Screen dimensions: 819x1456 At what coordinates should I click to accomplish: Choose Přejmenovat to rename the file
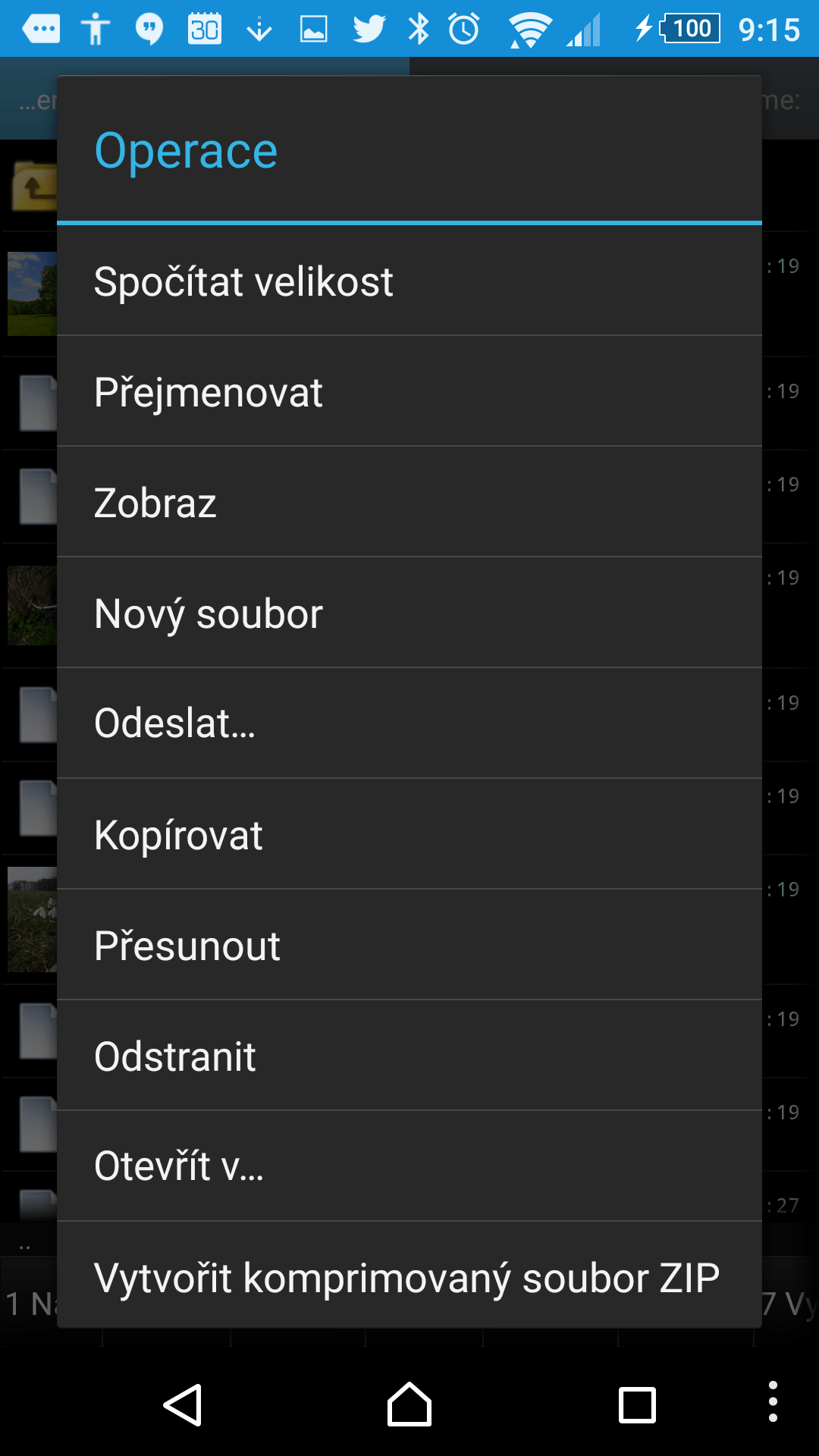[409, 391]
